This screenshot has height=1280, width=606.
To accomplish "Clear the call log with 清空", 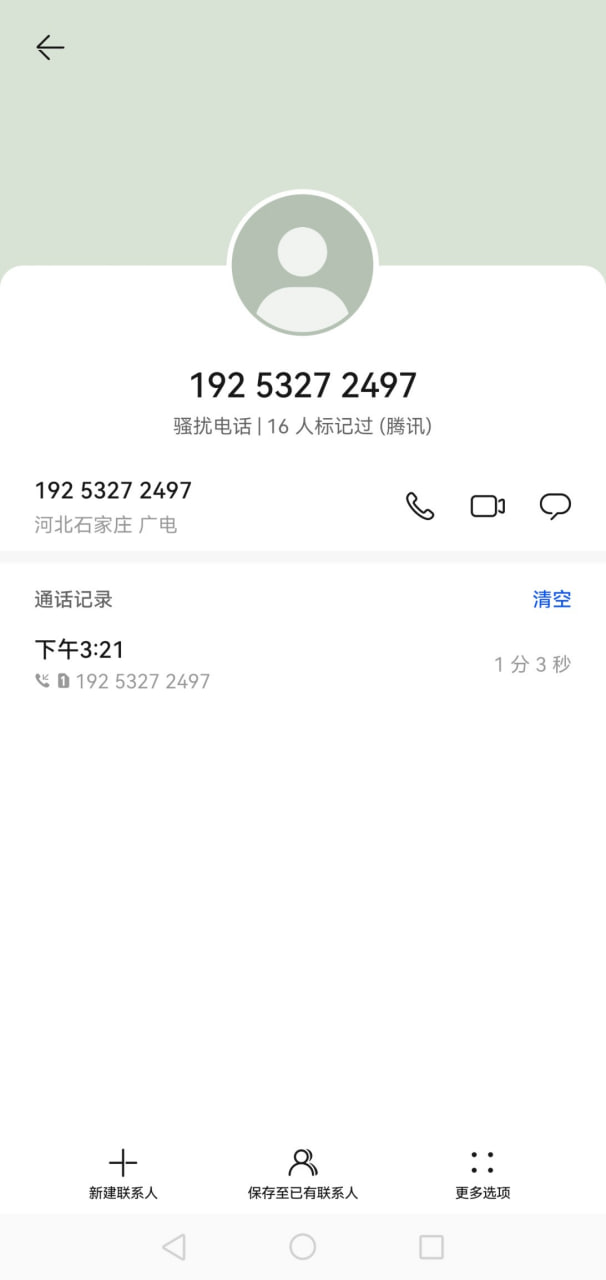I will tap(552, 599).
